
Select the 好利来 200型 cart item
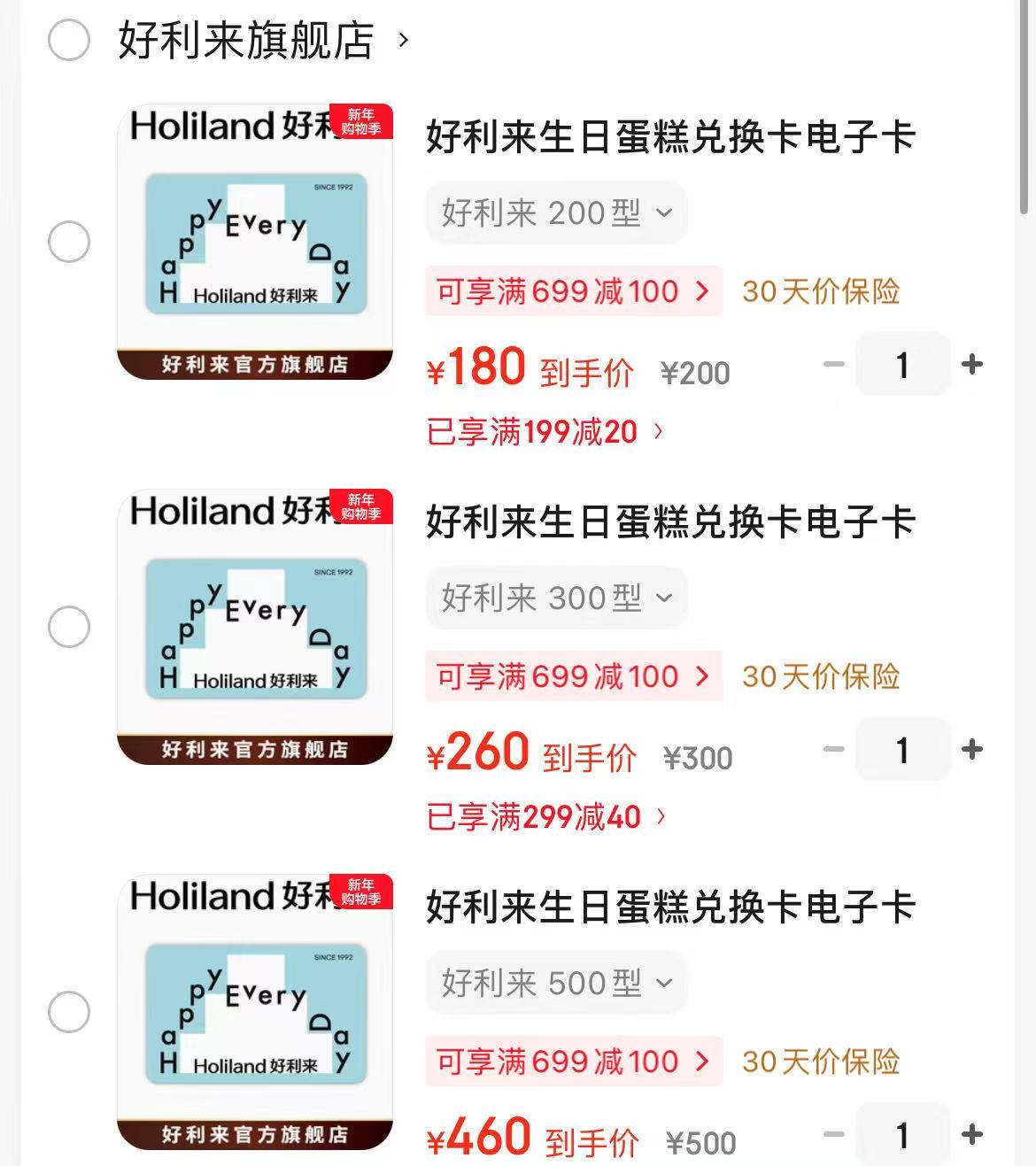[69, 242]
